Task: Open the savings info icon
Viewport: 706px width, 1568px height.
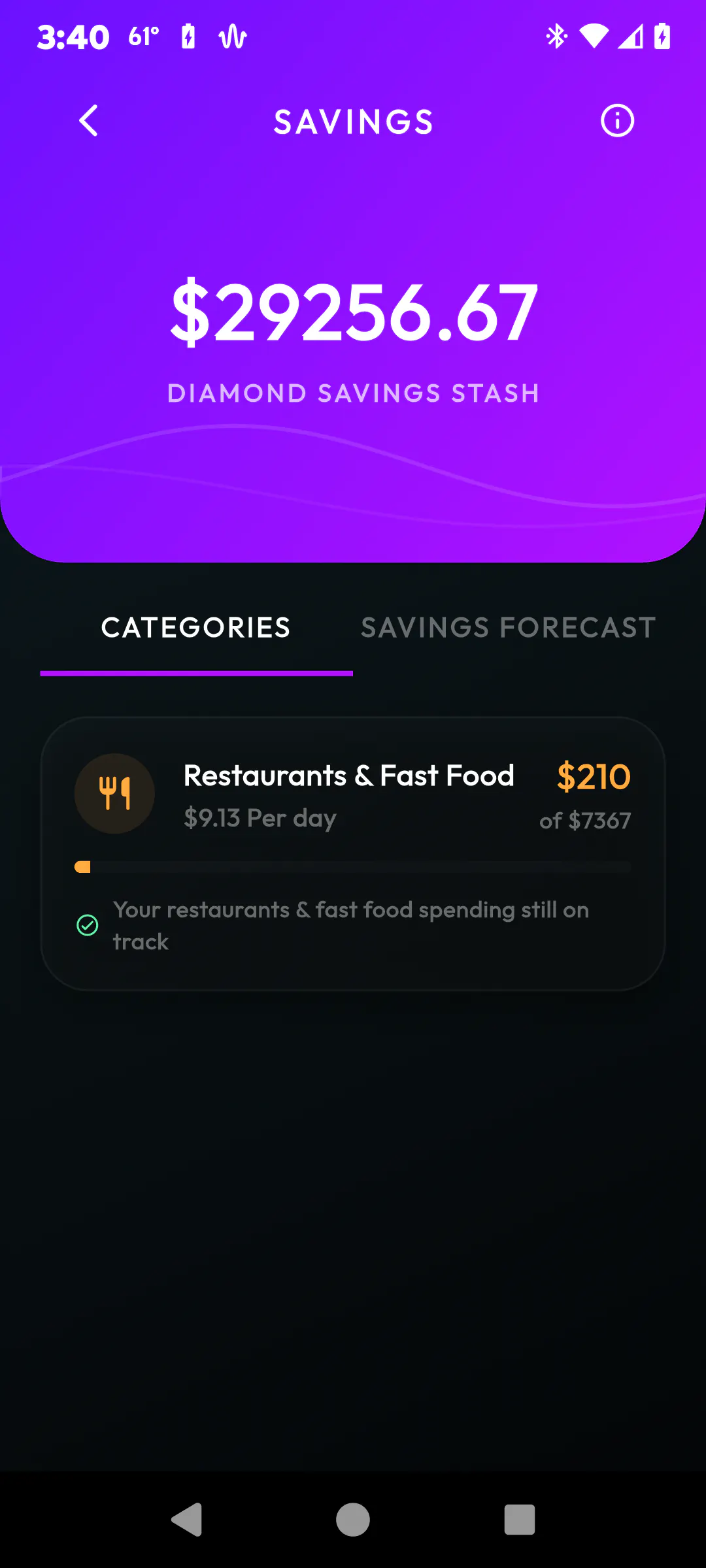Action: pyautogui.click(x=617, y=121)
